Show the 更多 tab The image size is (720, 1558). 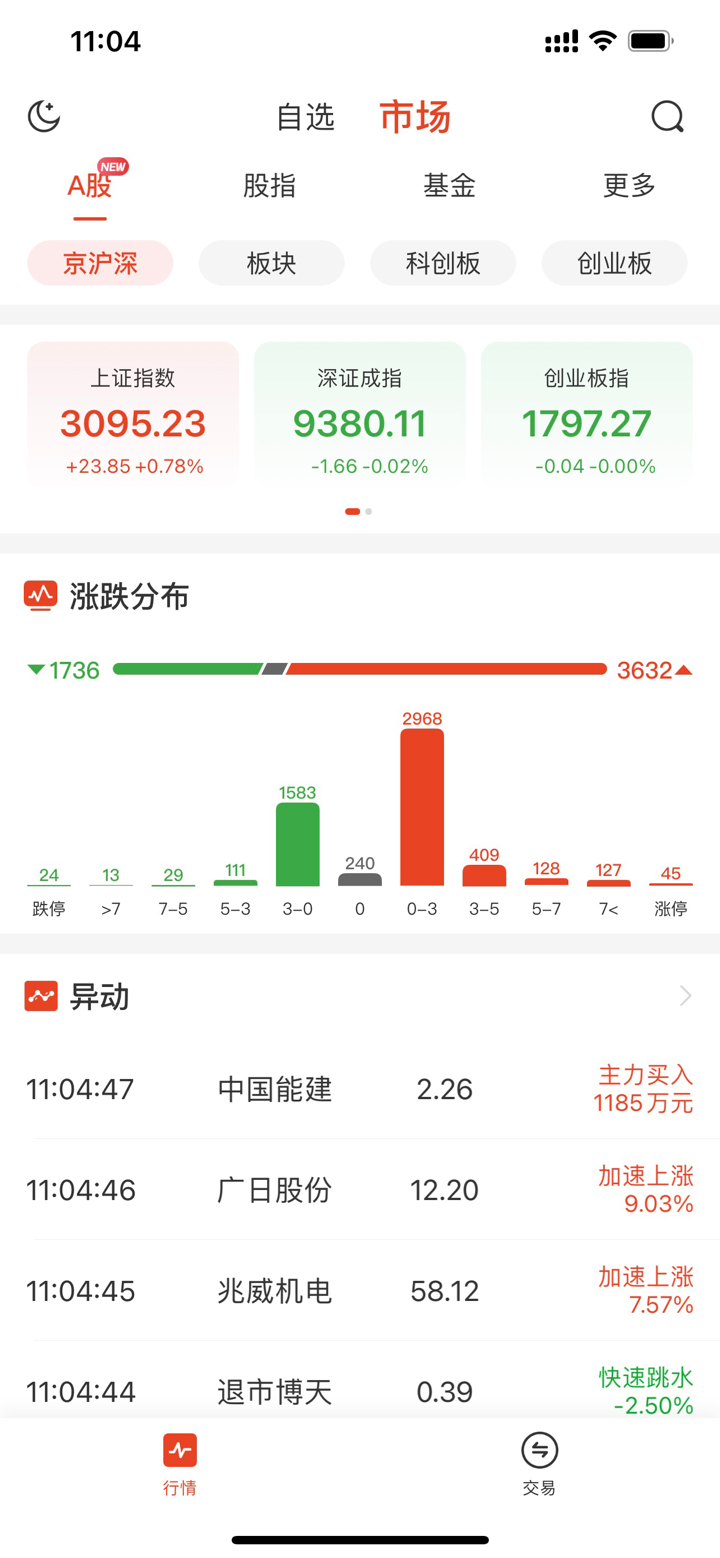(629, 186)
